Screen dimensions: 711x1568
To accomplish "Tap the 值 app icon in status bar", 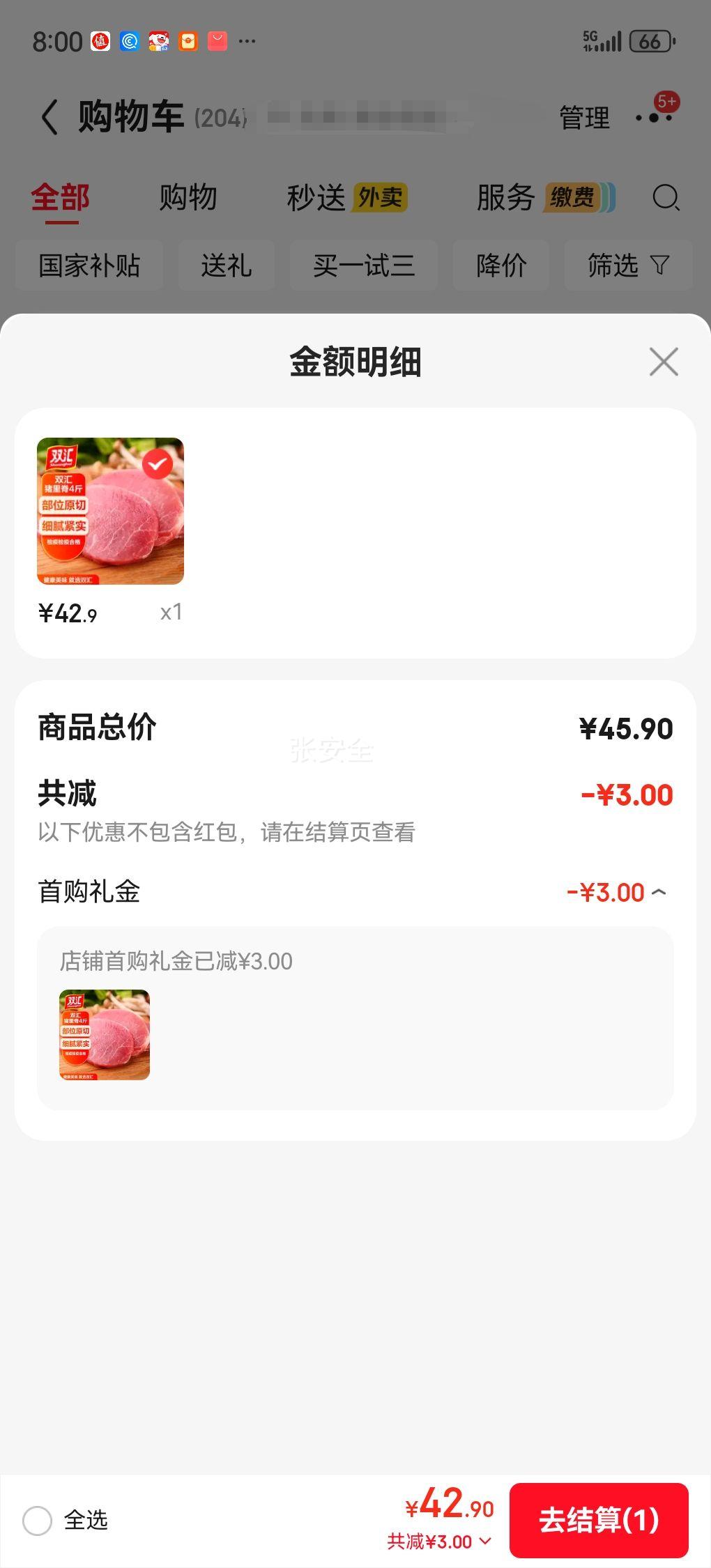I will (x=100, y=41).
